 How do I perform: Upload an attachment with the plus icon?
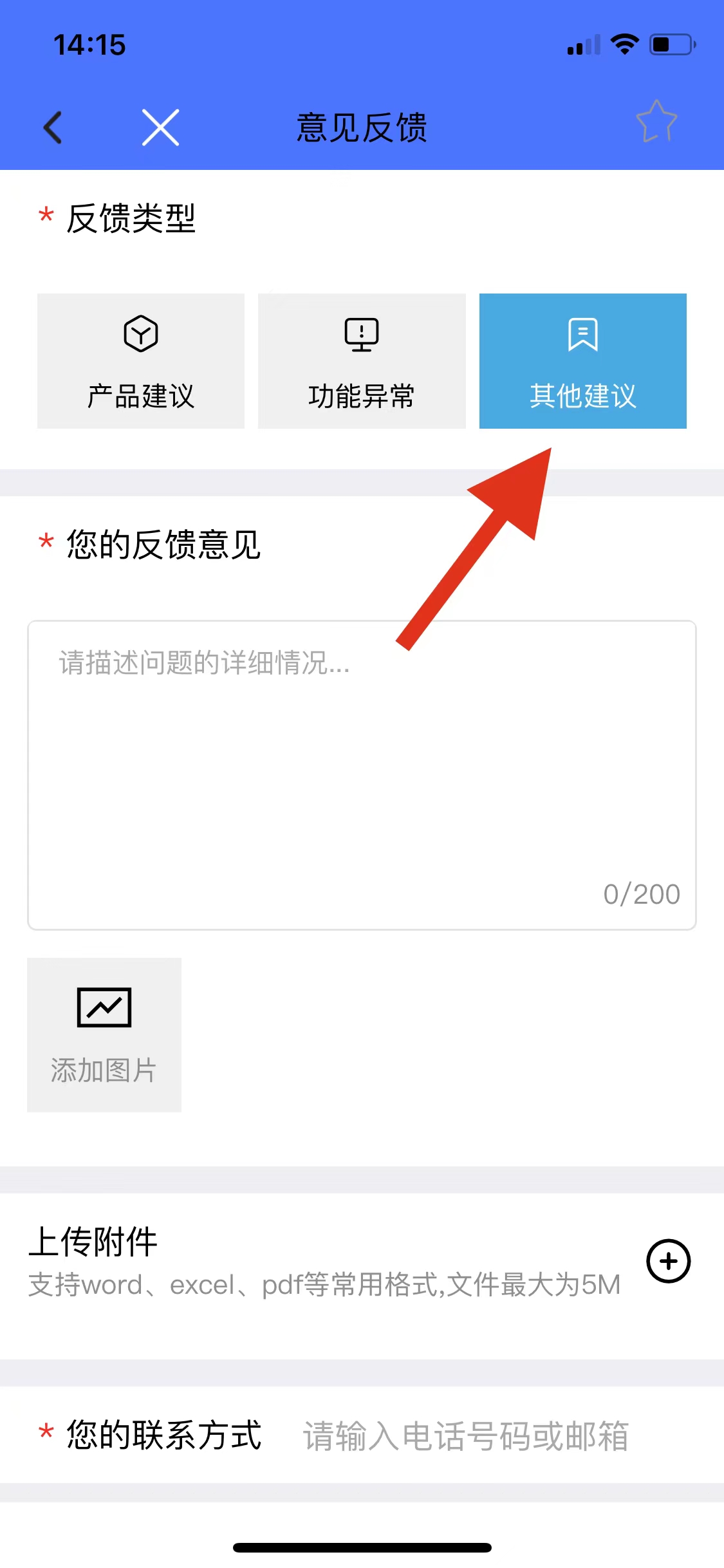pyautogui.click(x=668, y=1261)
